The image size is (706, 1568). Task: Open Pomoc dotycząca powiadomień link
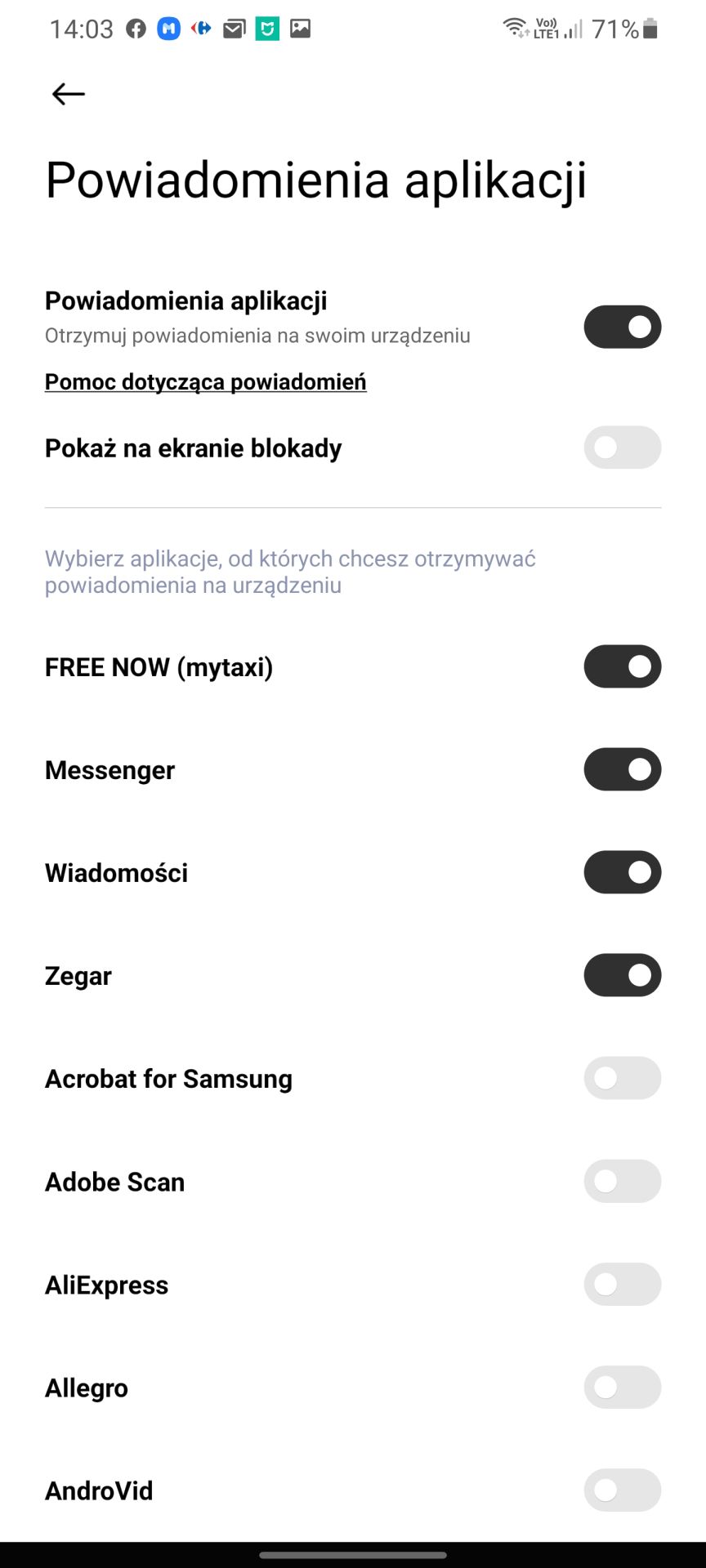coord(205,381)
